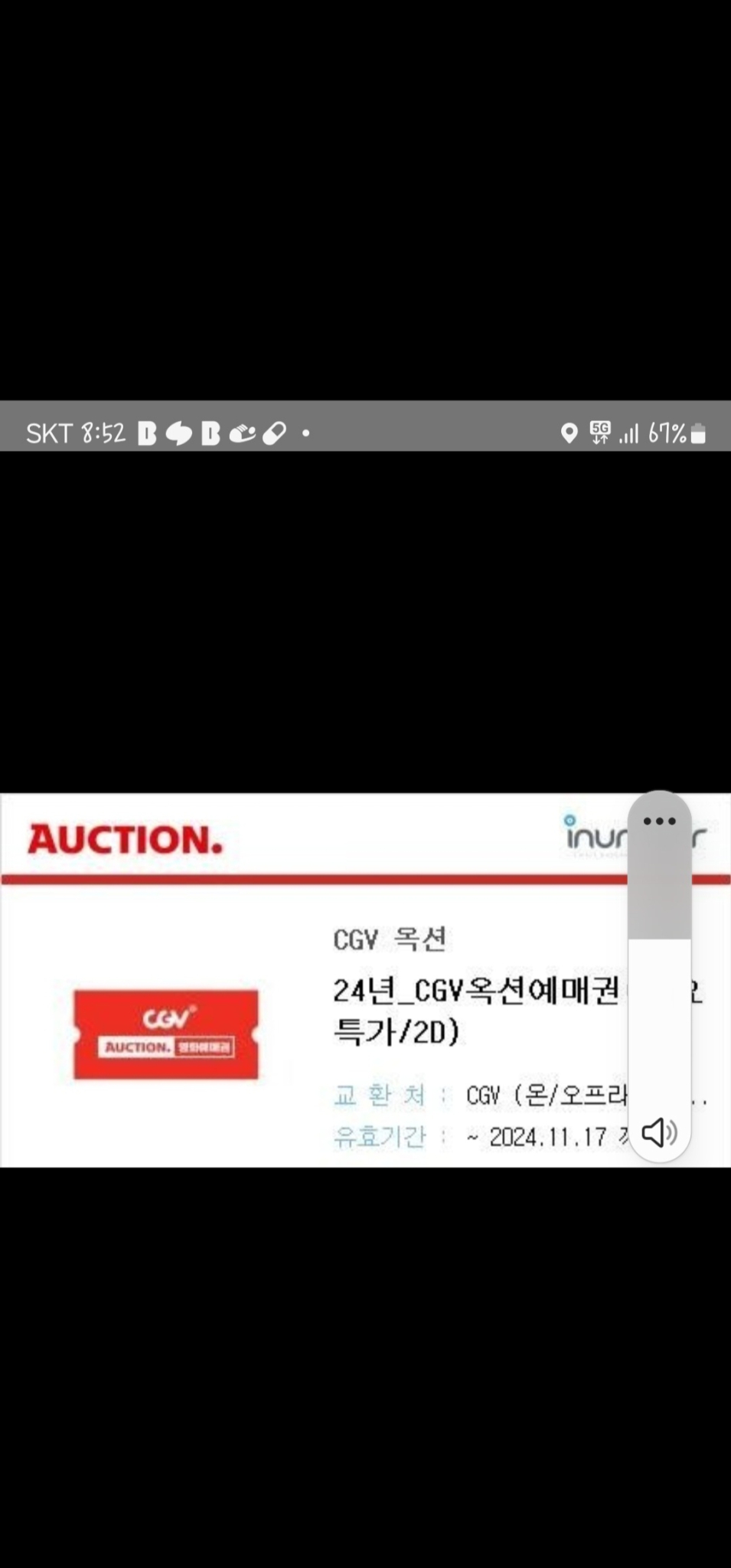The image size is (731, 1568).
Task: Mute the audio using the speaker control
Action: (660, 1133)
